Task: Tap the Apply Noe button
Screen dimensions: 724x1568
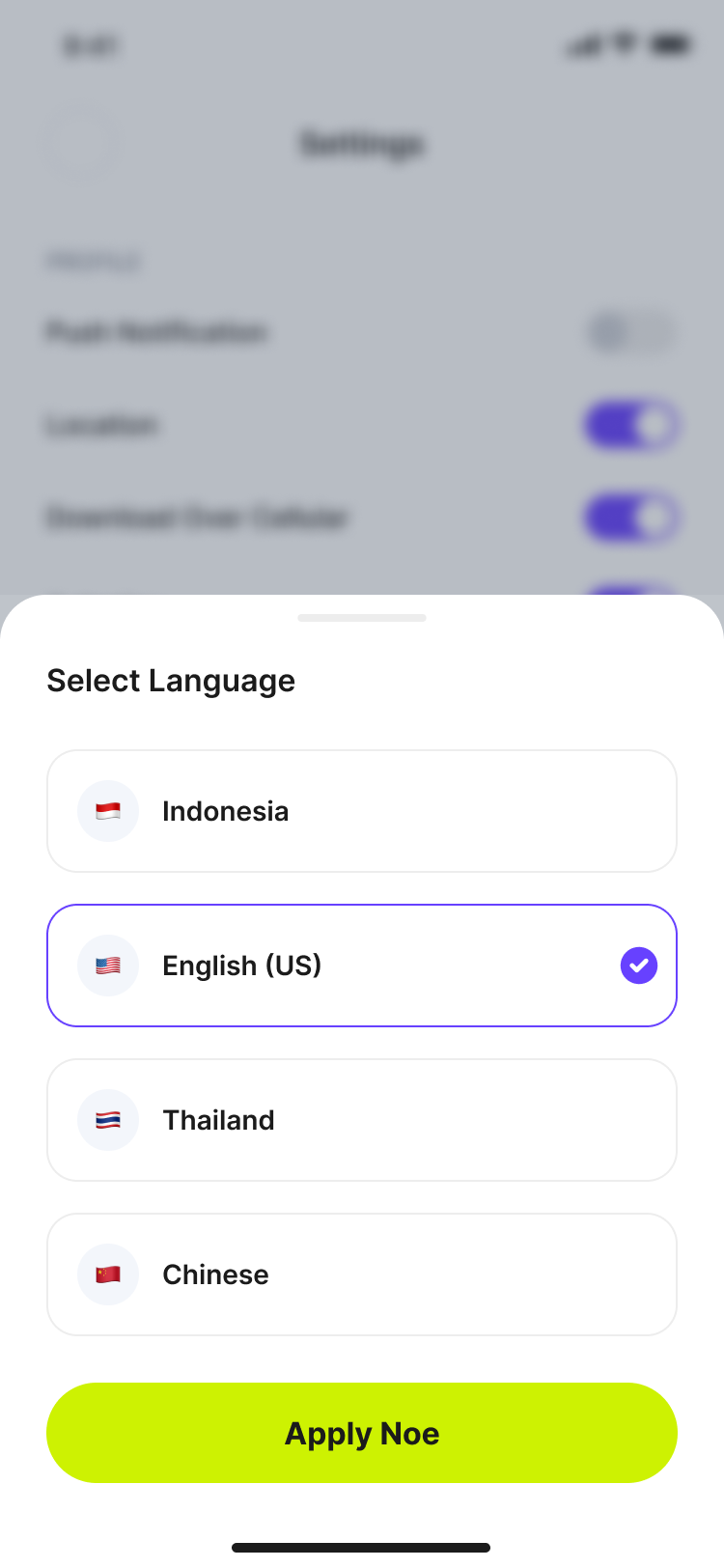Action: pos(362,1433)
